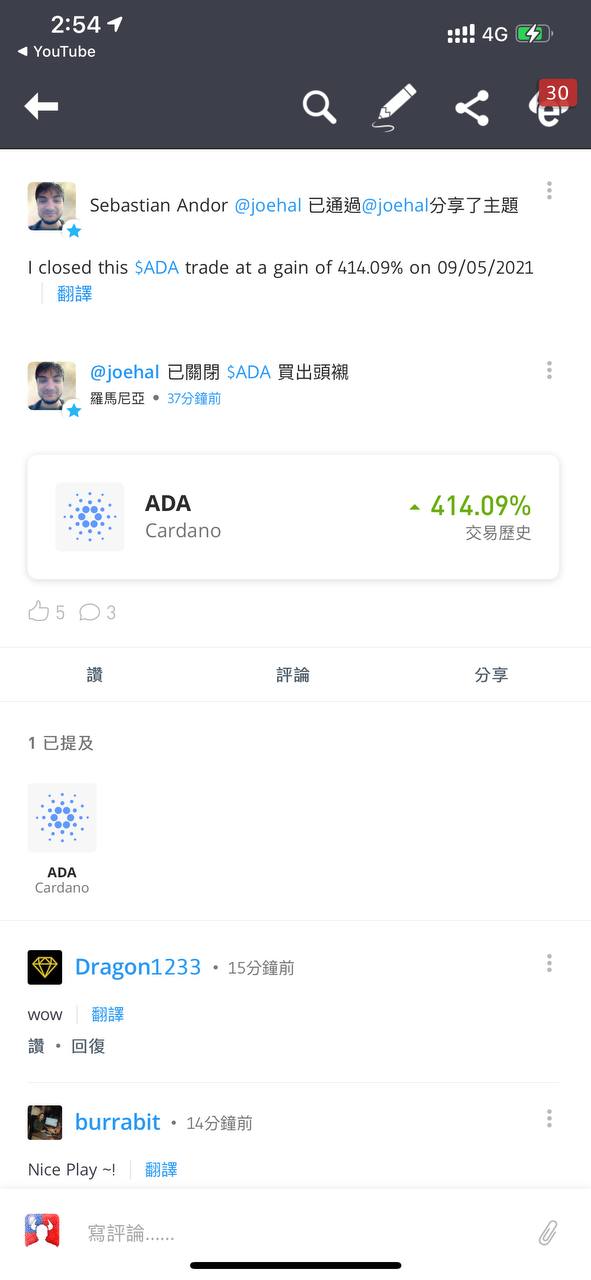Open the eToro notifications badge
This screenshot has height=1280, width=591.
pyautogui.click(x=549, y=104)
